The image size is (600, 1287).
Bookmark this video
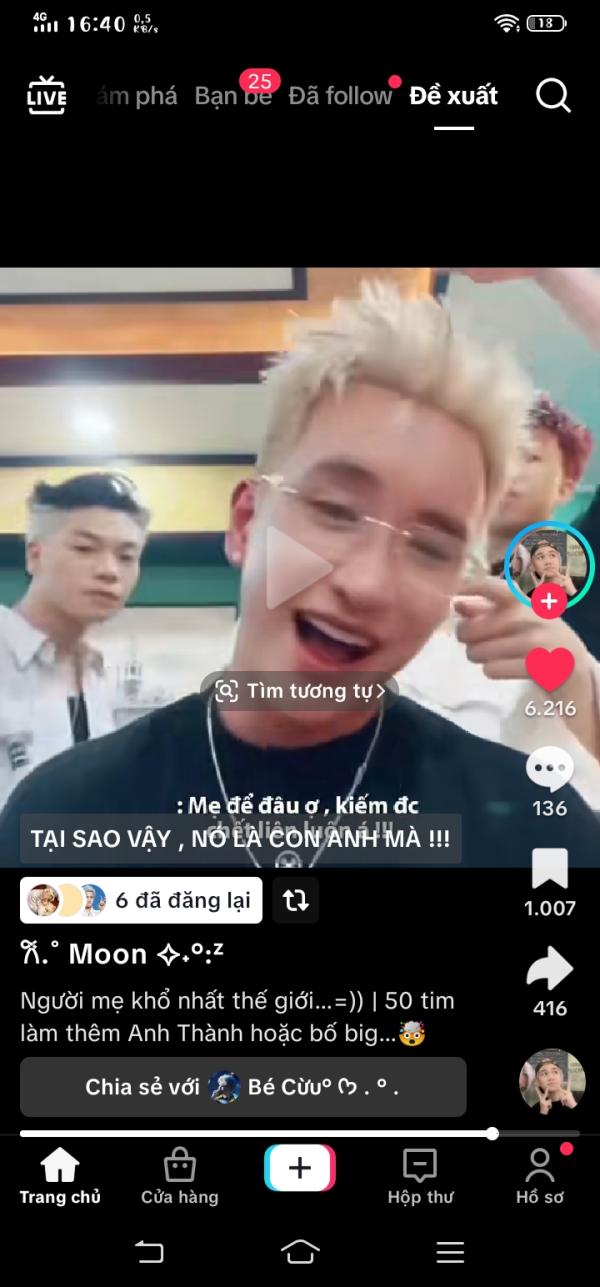point(549,870)
